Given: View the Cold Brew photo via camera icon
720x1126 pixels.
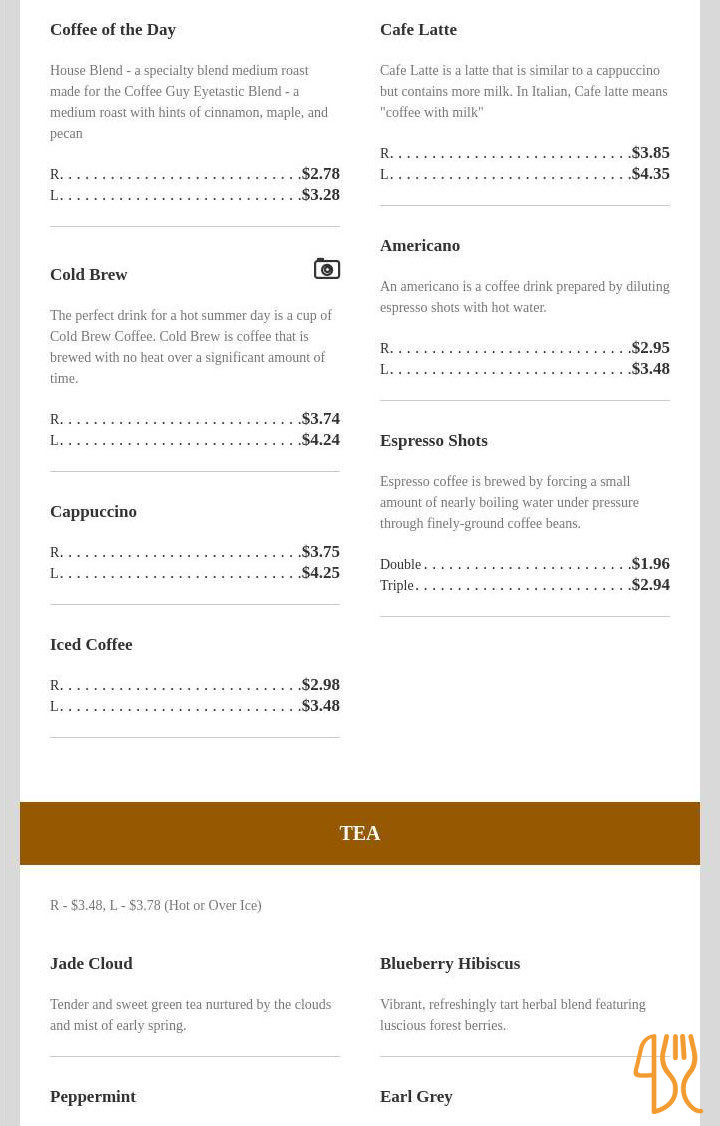Looking at the screenshot, I should 327,269.
